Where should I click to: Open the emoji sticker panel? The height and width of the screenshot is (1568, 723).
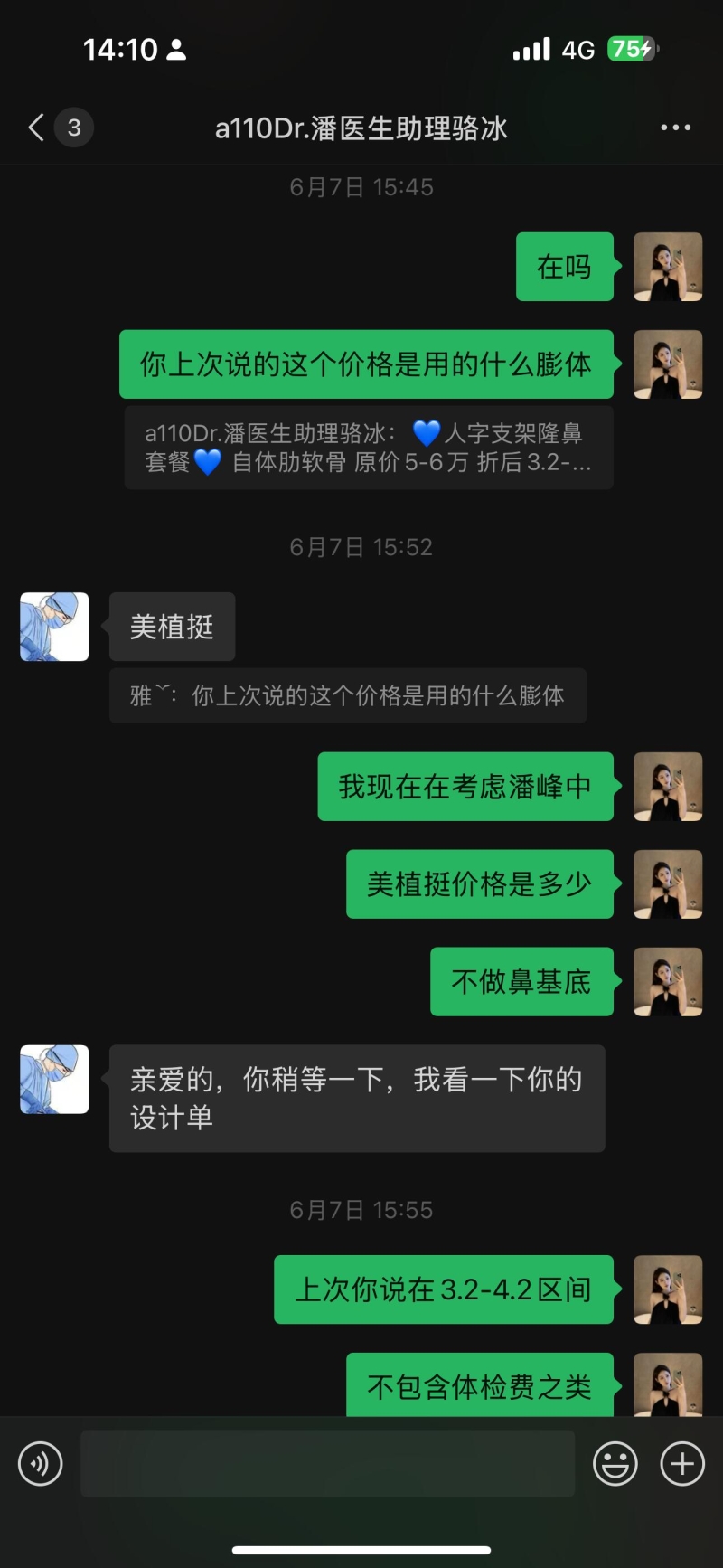[x=615, y=1464]
